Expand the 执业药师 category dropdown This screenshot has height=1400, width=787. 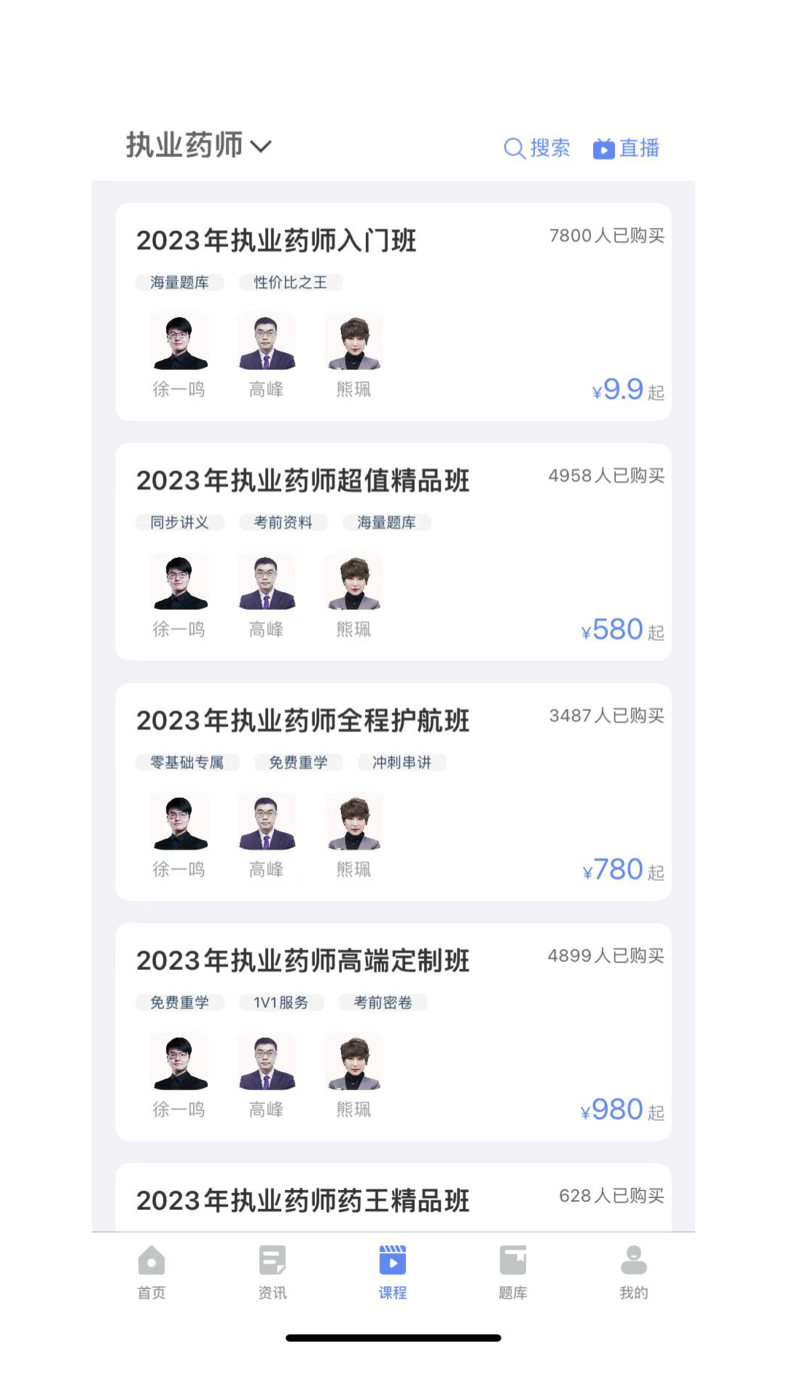[199, 145]
